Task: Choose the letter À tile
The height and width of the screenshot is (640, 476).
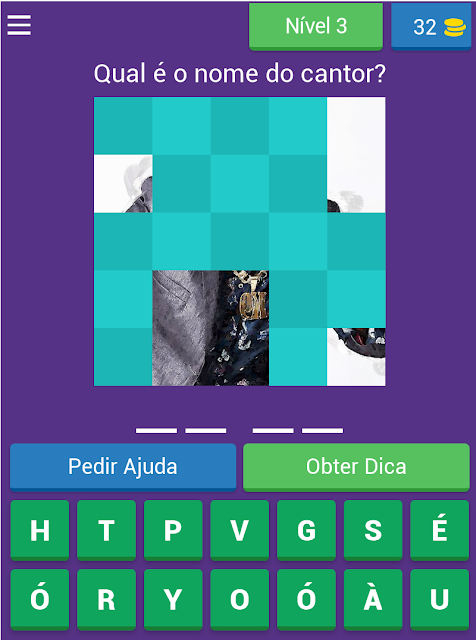Action: pyautogui.click(x=373, y=600)
